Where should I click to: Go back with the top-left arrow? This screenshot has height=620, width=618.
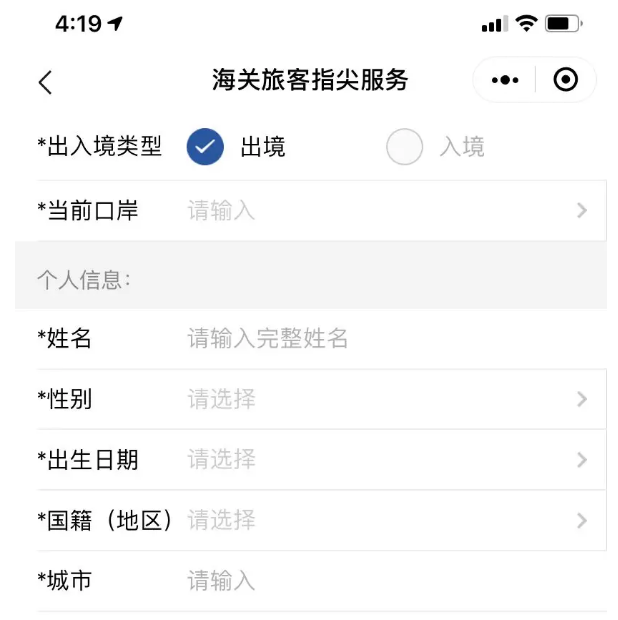coord(45,81)
